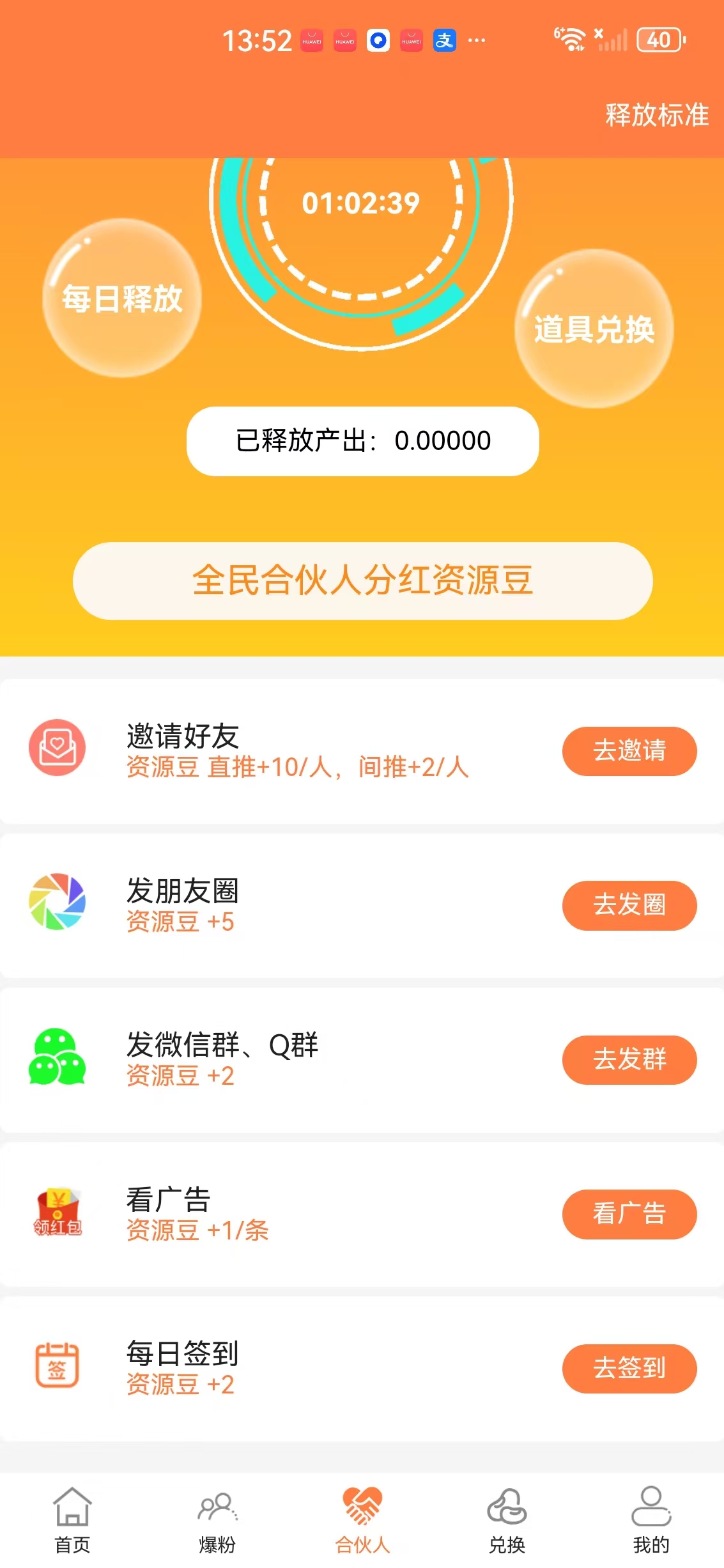Viewport: 724px width, 1568px height.
Task: Select the house icon for 首页
Action: point(72,1505)
